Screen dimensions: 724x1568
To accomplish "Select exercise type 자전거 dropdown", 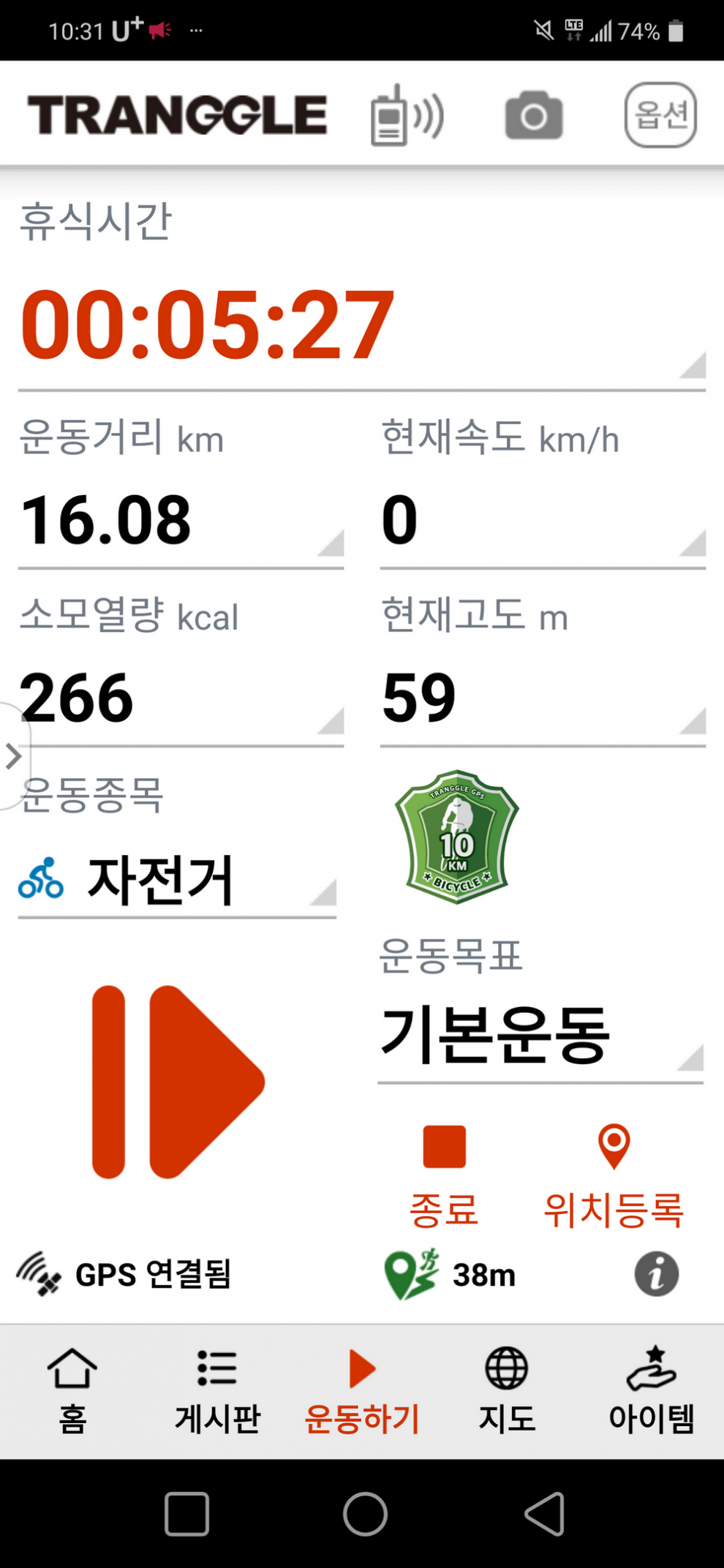I will (177, 881).
